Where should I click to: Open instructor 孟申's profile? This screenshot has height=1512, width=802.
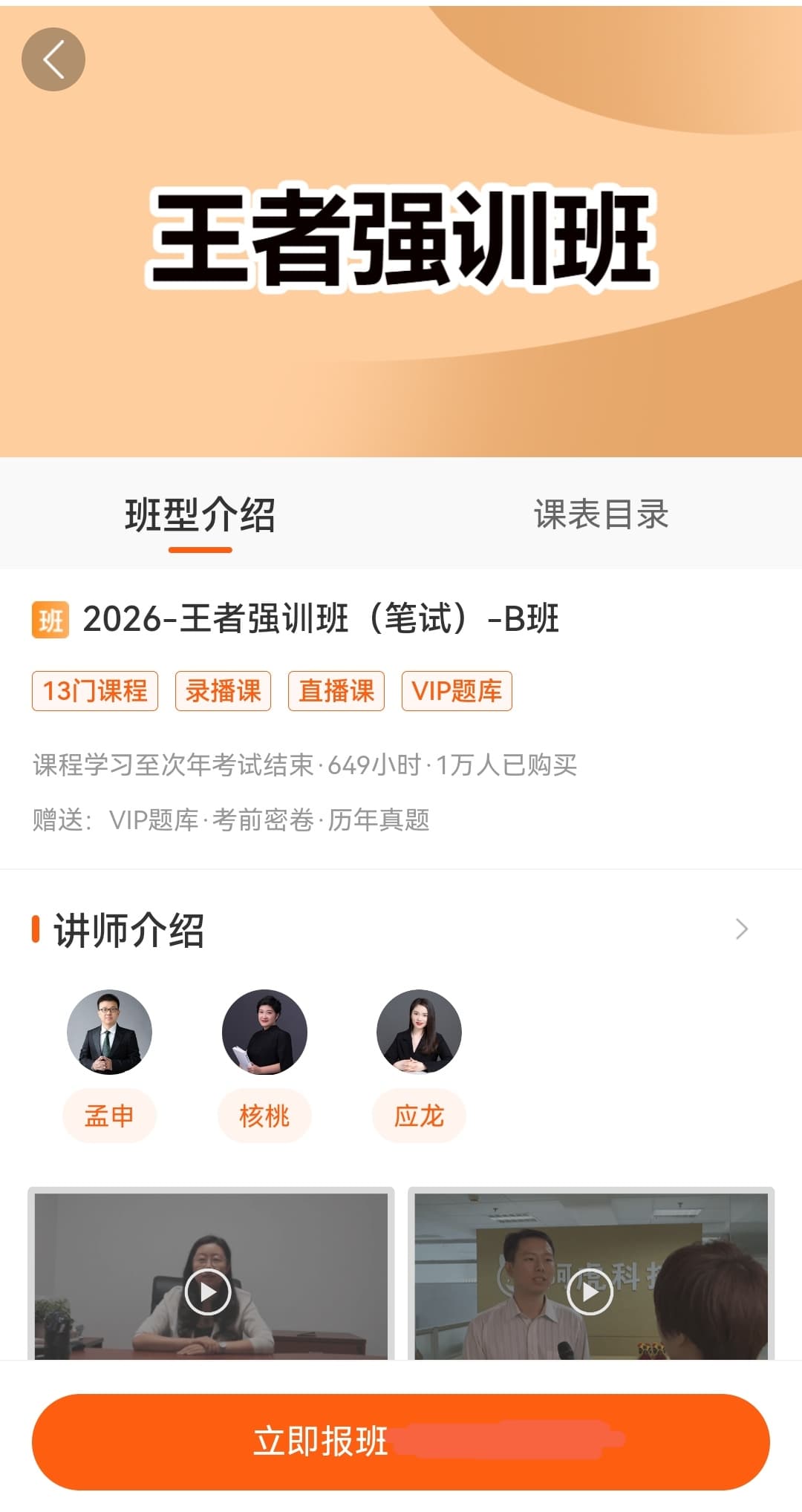[109, 1032]
